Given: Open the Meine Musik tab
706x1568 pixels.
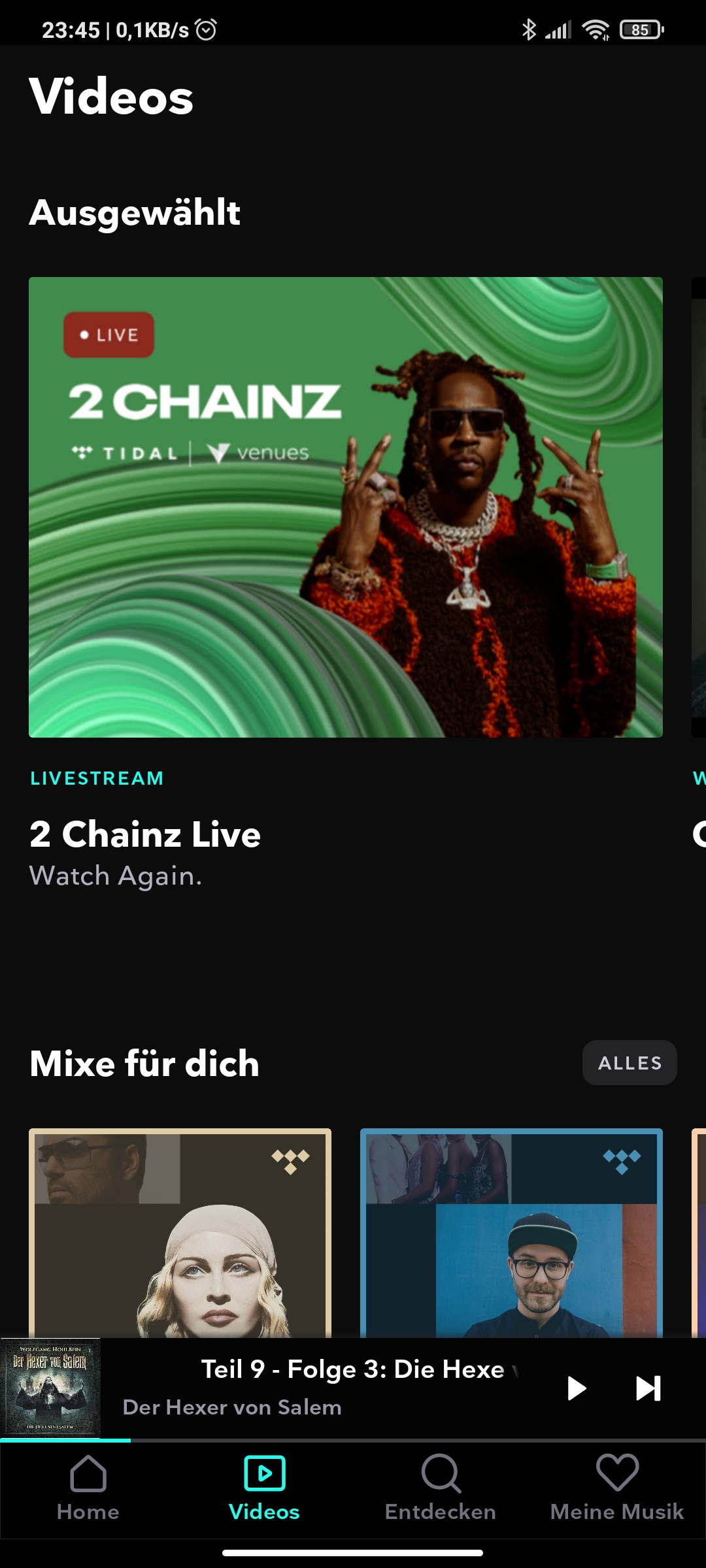Looking at the screenshot, I should 617,1489.
